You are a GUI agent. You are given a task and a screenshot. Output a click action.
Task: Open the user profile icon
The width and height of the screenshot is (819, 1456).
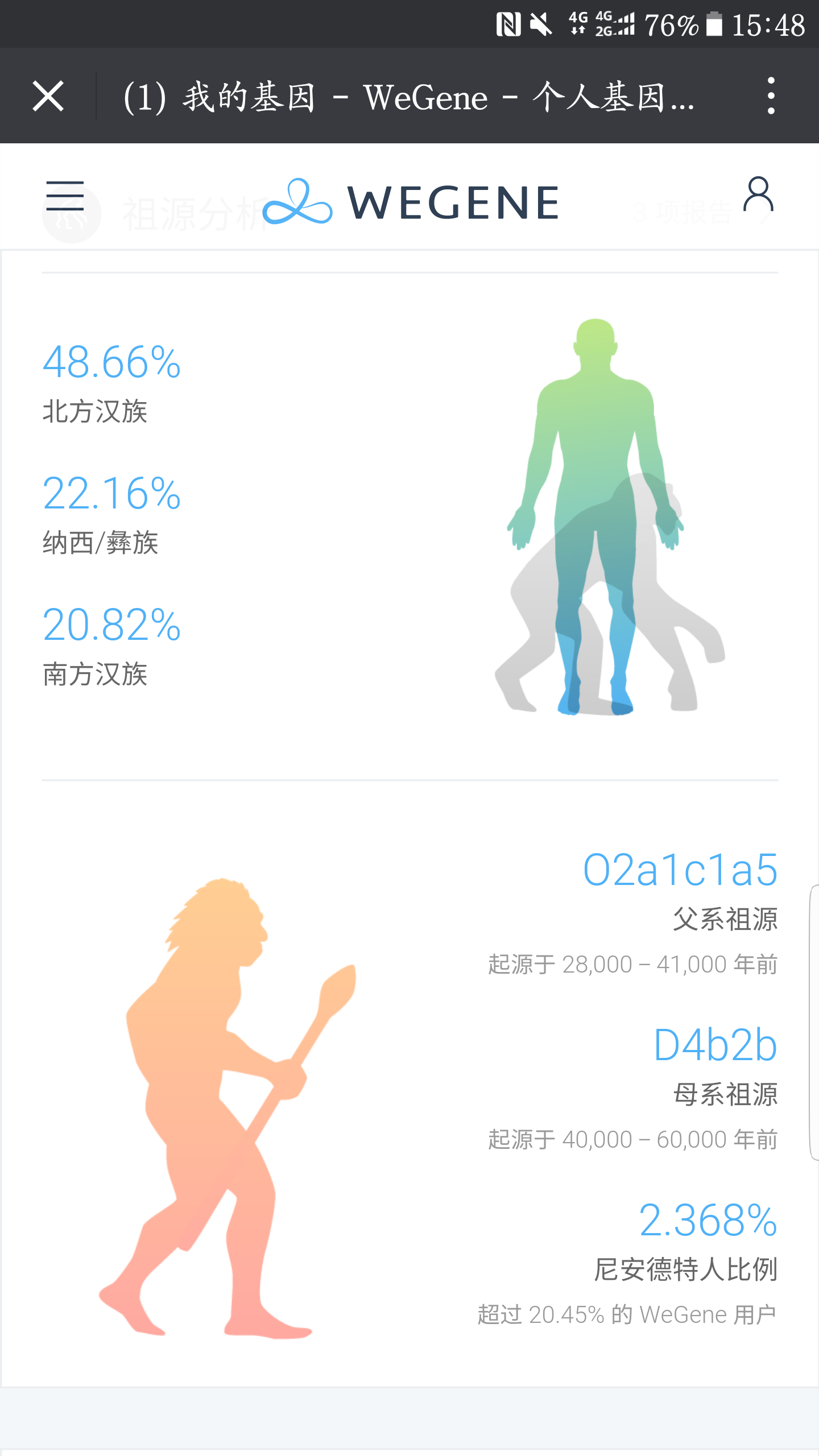click(x=758, y=195)
